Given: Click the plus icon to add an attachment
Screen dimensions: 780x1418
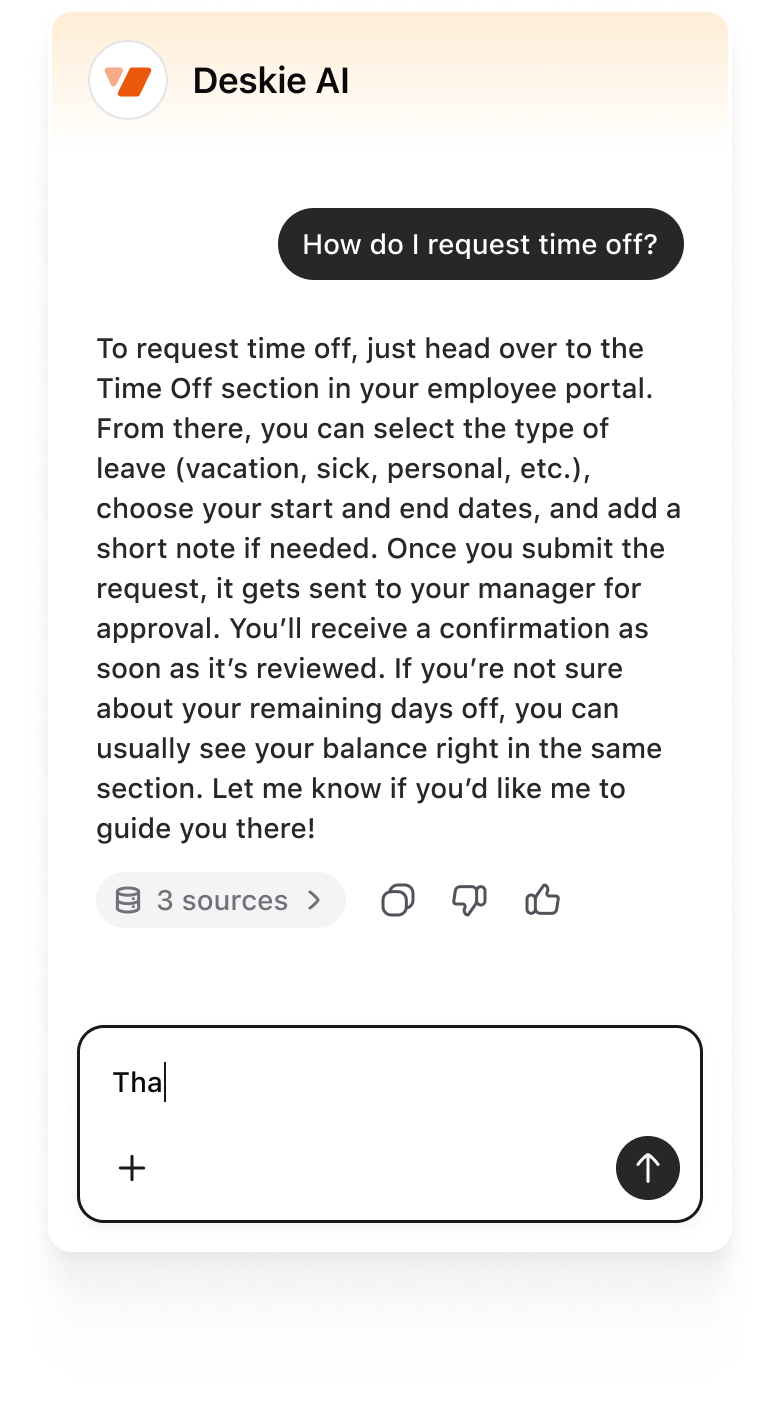Looking at the screenshot, I should click(131, 1168).
